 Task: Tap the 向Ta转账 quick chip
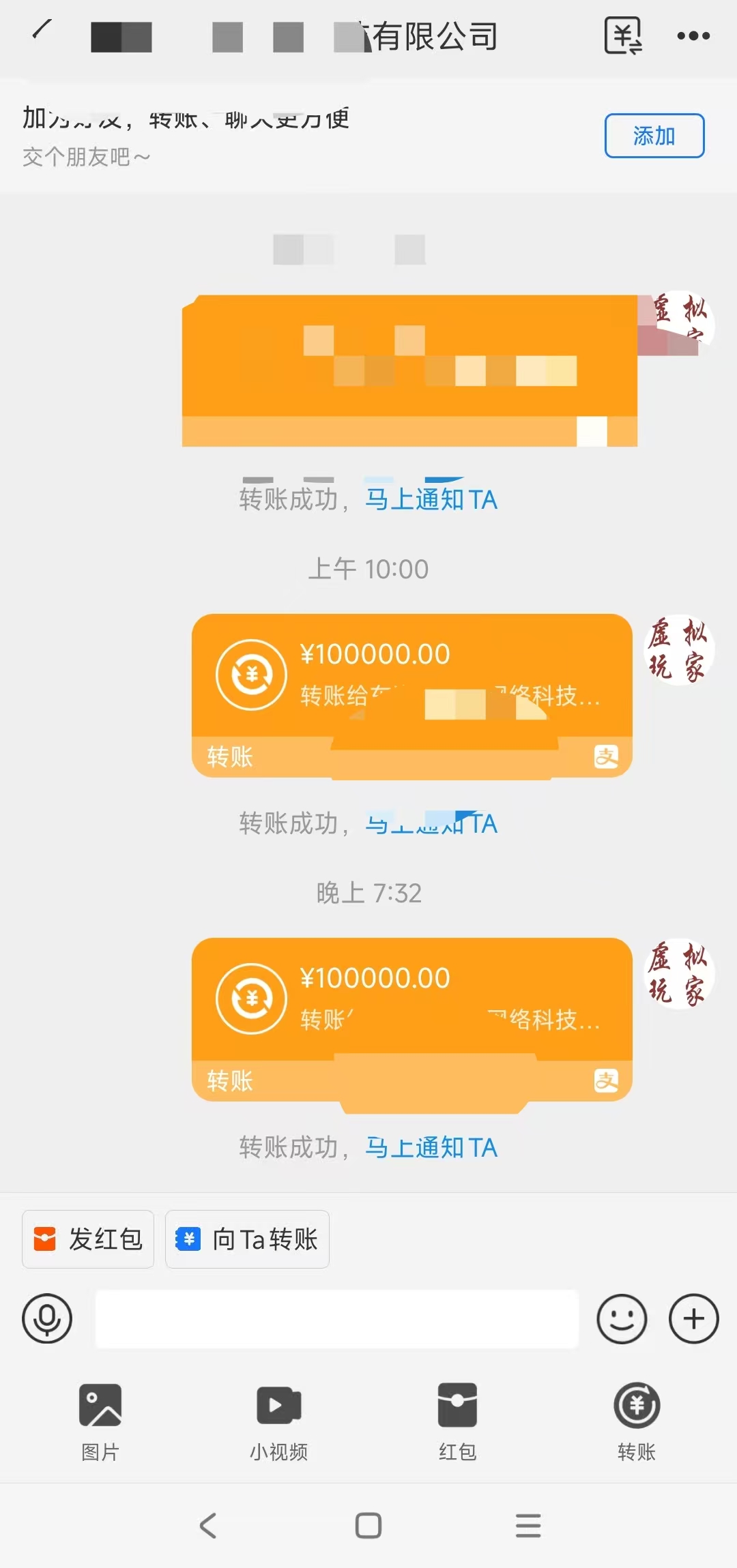tap(247, 1239)
